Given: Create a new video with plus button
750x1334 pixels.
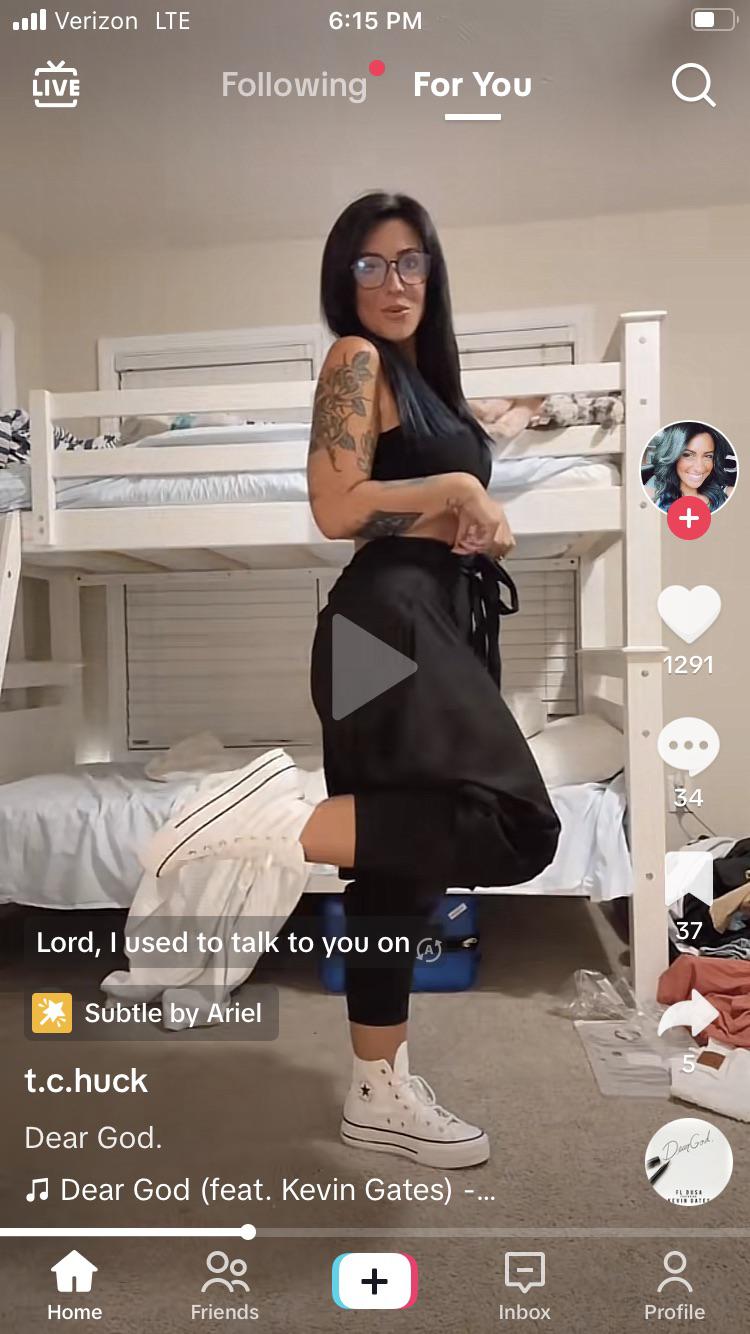Looking at the screenshot, I should point(374,1281).
